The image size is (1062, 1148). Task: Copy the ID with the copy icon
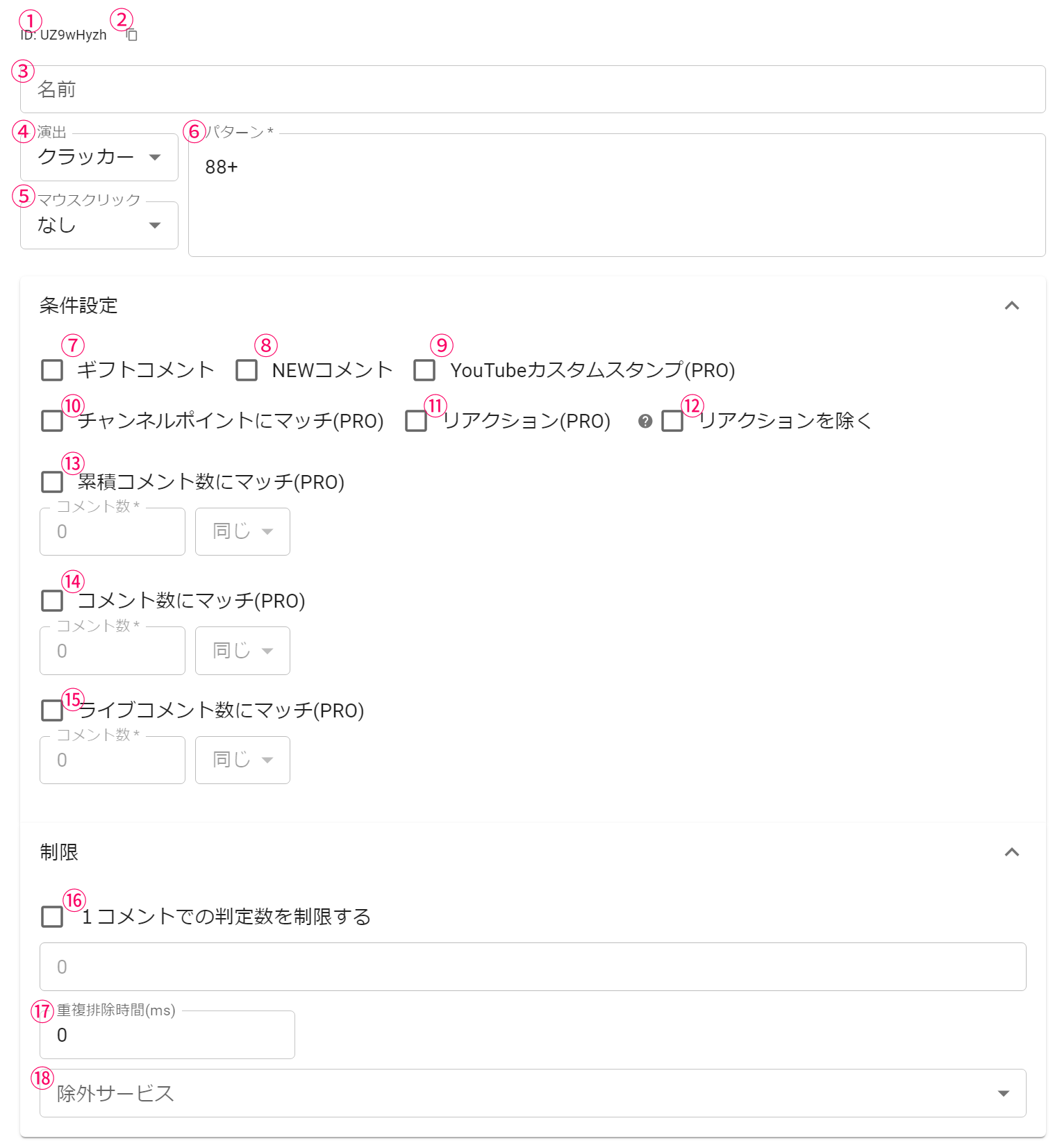(132, 35)
